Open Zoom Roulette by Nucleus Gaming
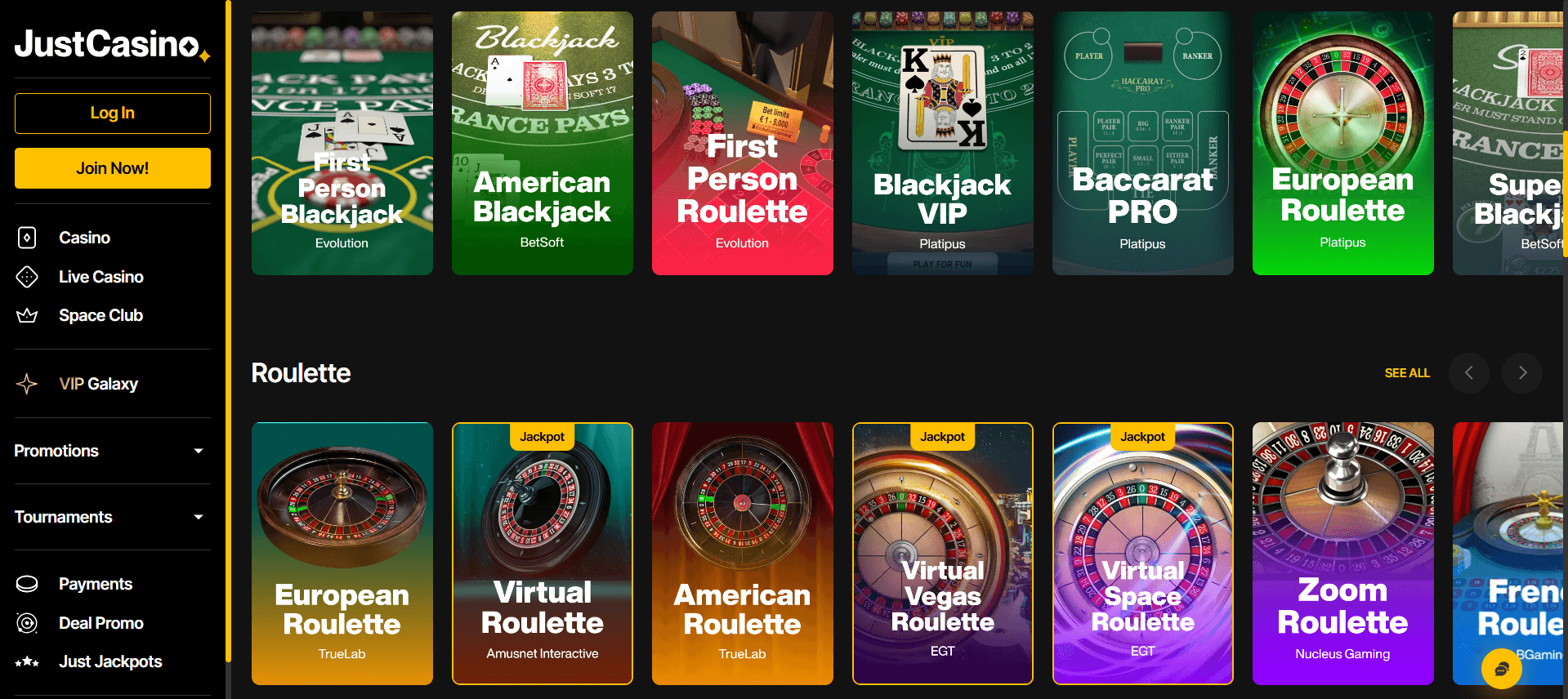Image resolution: width=1568 pixels, height=699 pixels. tap(1342, 554)
